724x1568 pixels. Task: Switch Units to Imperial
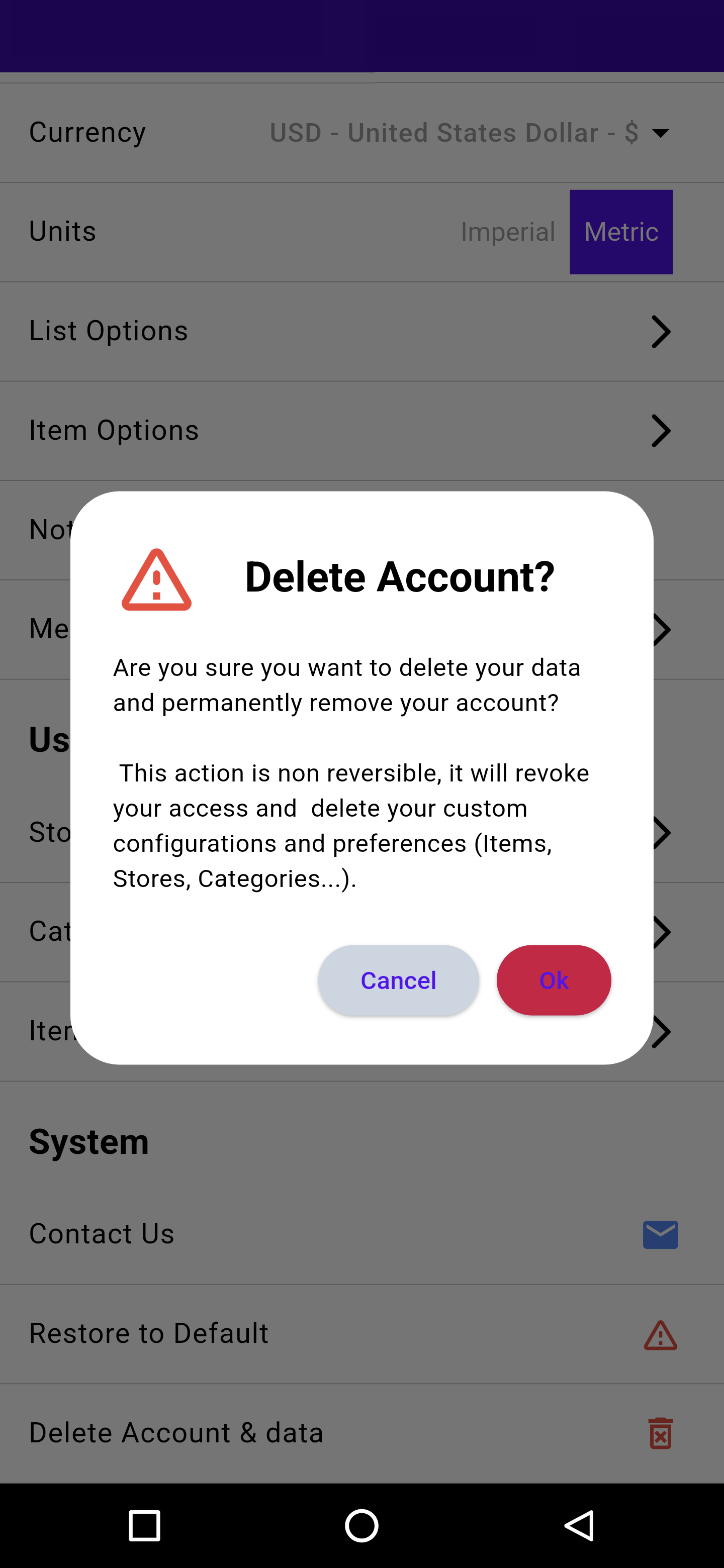pos(508,231)
